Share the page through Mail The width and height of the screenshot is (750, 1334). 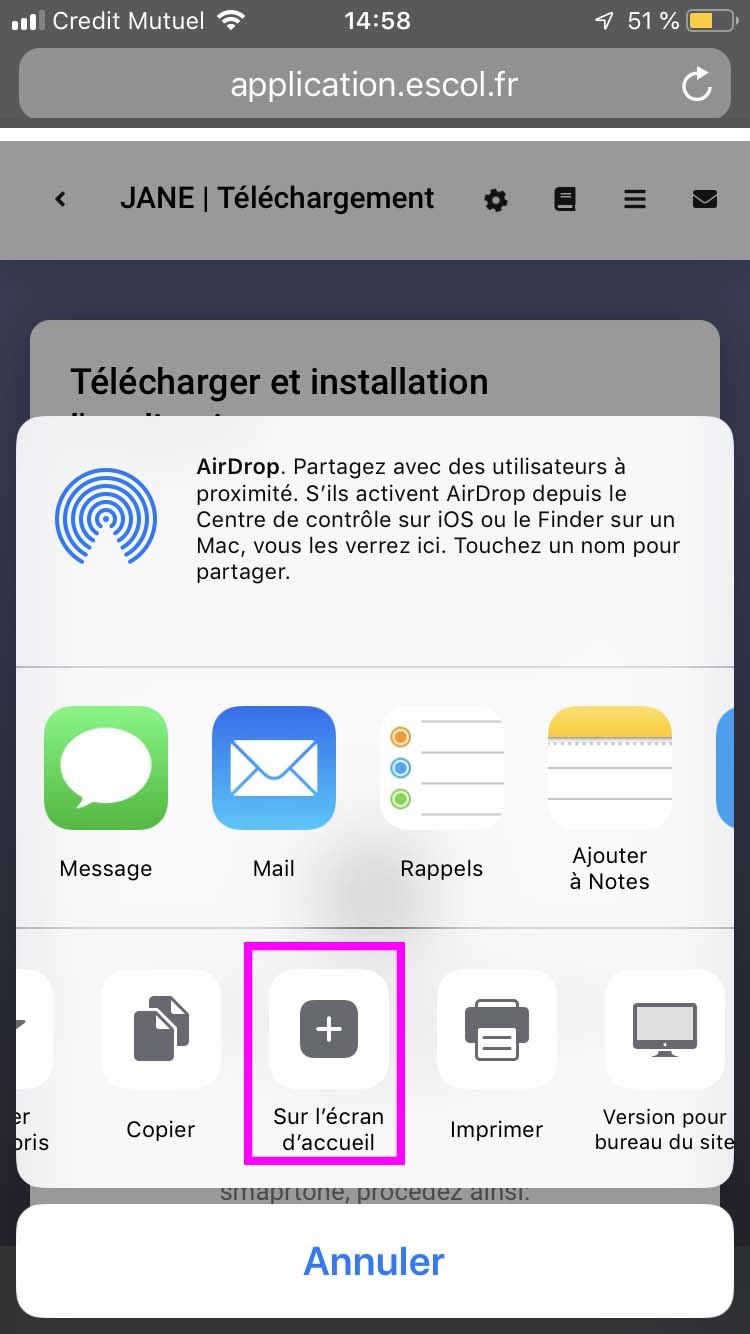(274, 768)
